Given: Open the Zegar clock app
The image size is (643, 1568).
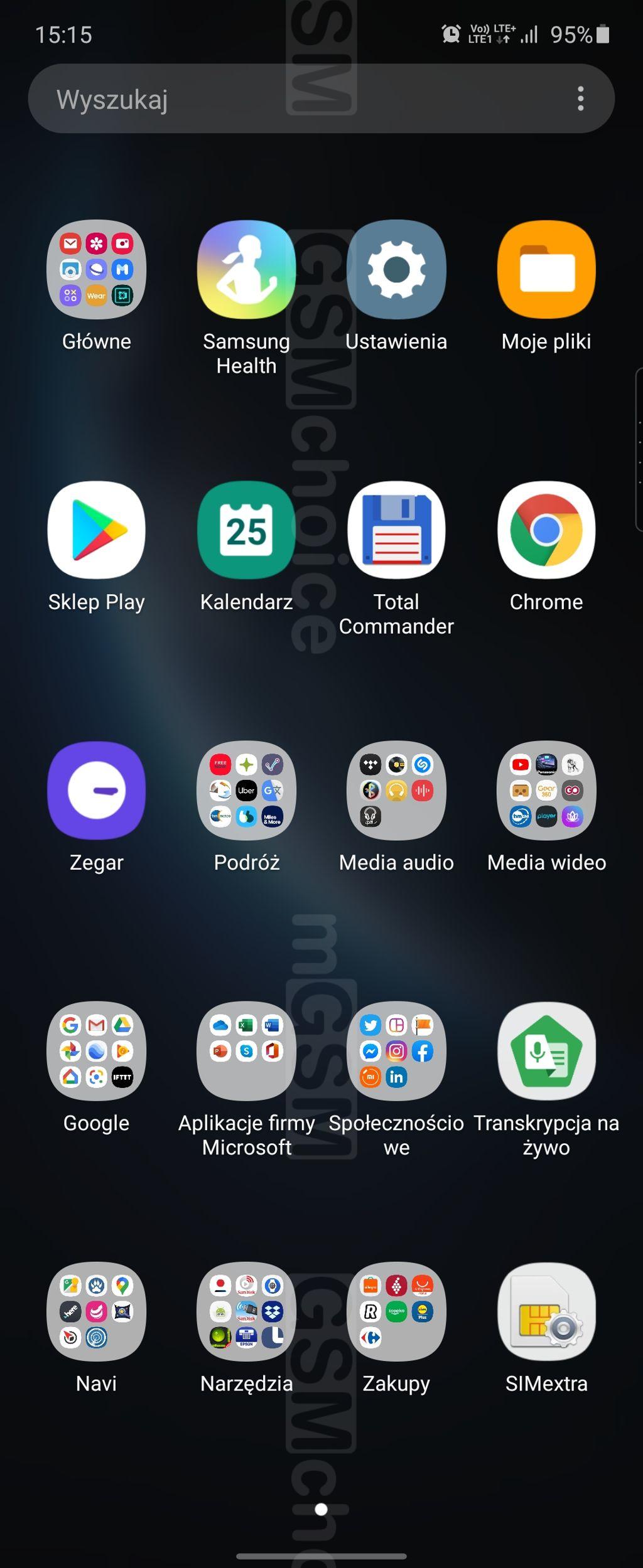Looking at the screenshot, I should pyautogui.click(x=96, y=791).
